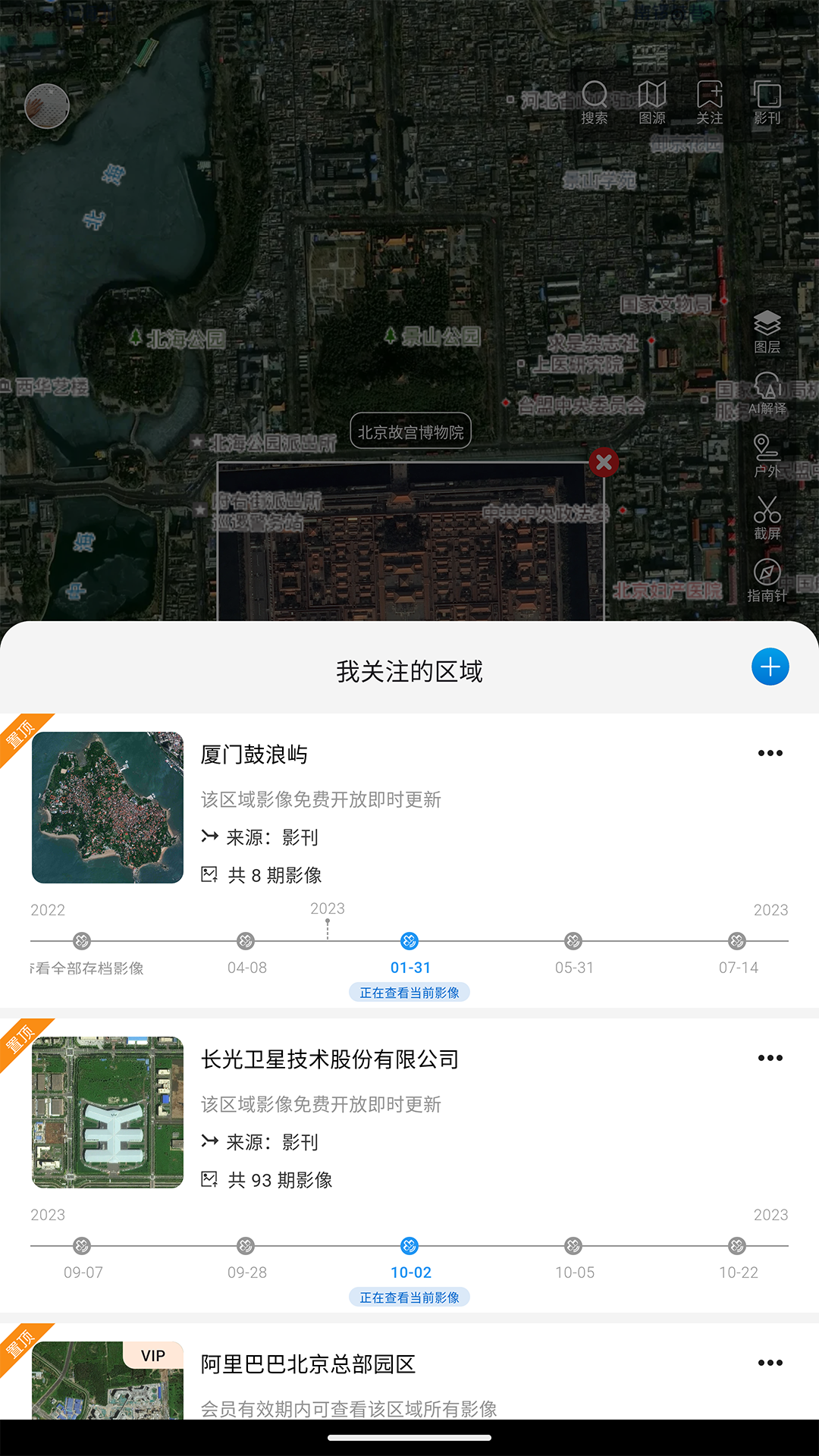Viewport: 819px width, 1456px height.
Task: Select the 图源 map source icon
Action: (x=652, y=102)
